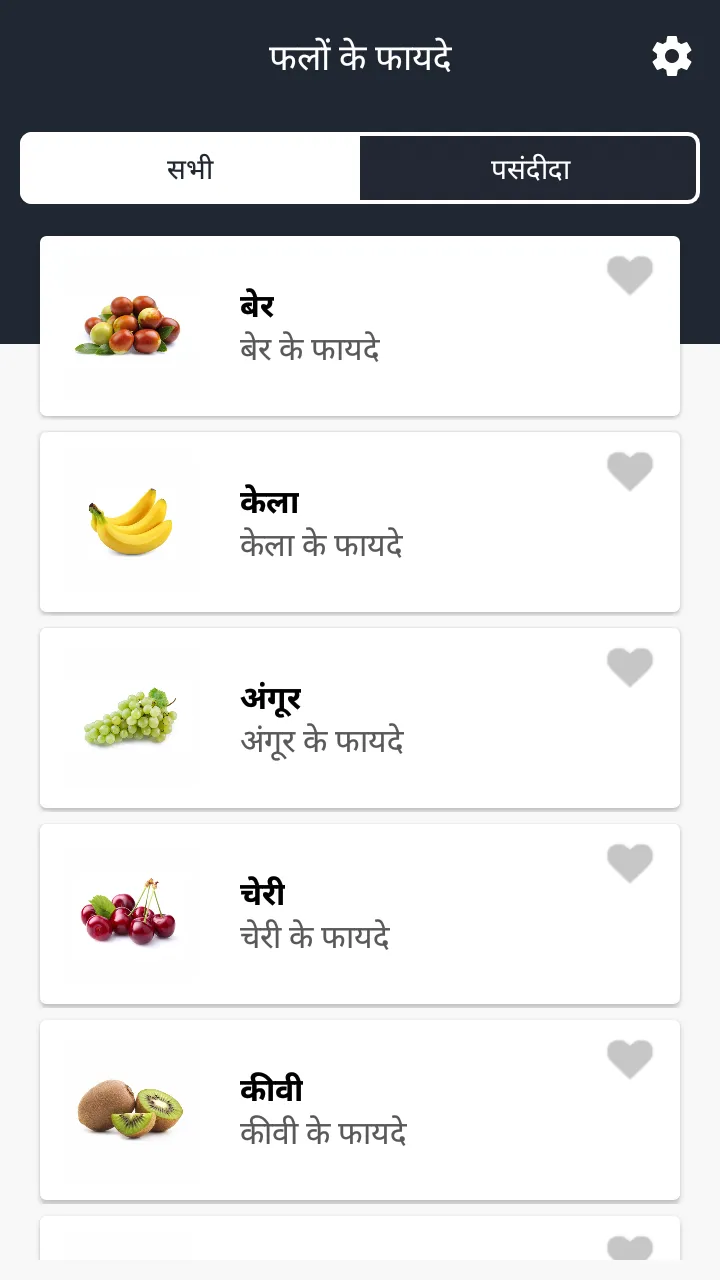Like the अंगूर heart icon

click(x=630, y=667)
